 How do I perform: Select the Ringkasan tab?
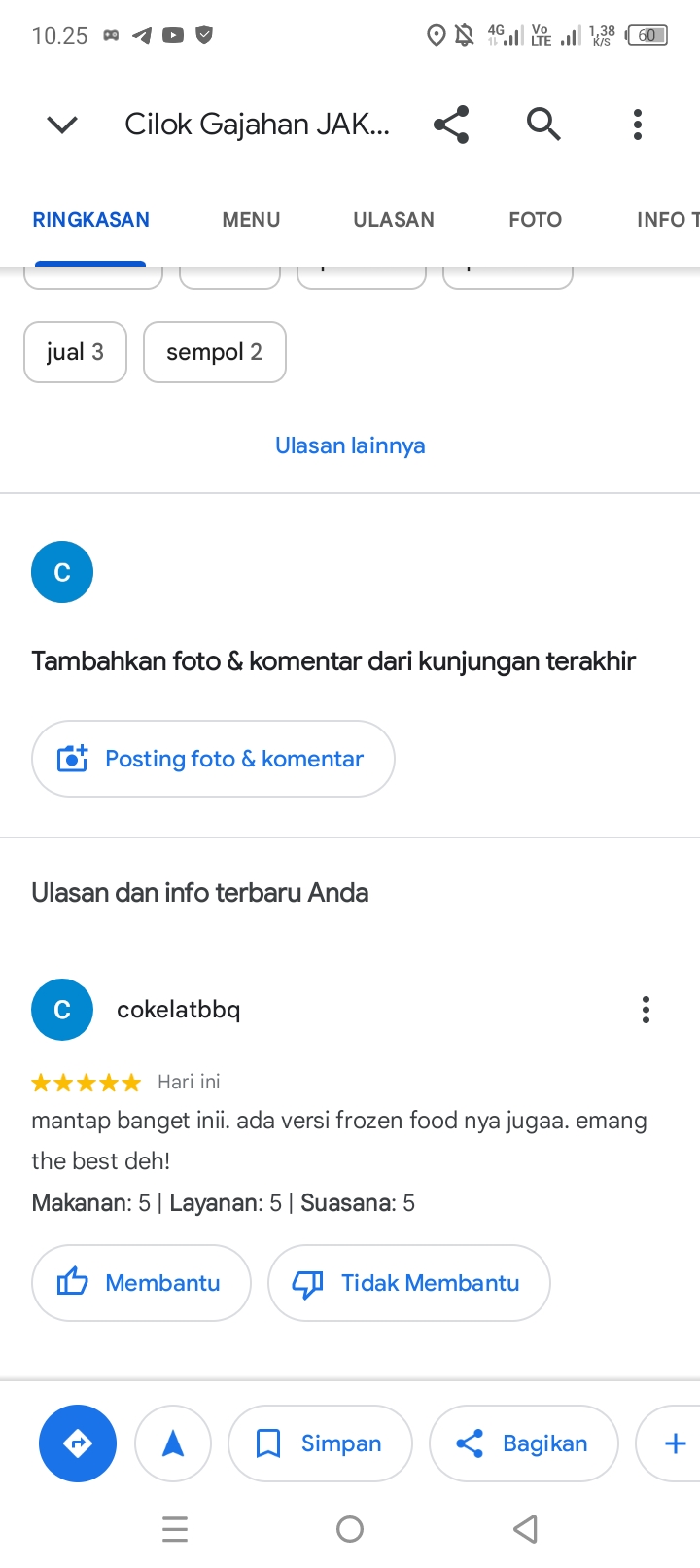(x=91, y=220)
